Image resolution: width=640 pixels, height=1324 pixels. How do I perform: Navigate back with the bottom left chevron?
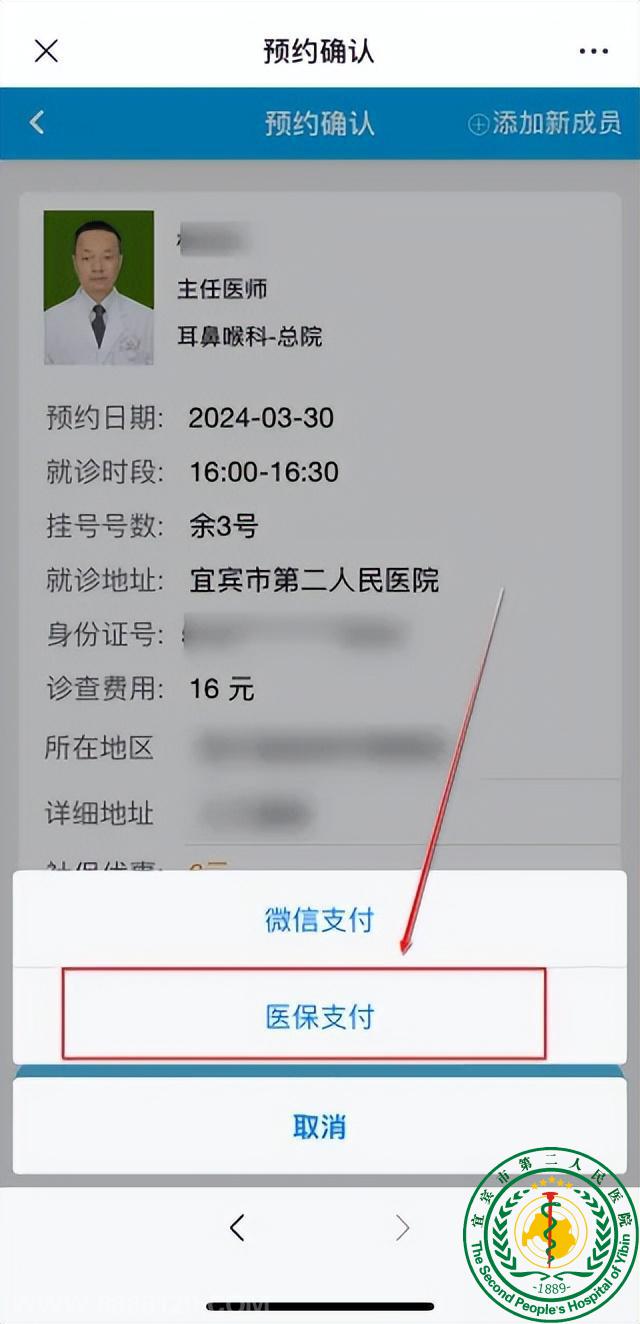237,1227
